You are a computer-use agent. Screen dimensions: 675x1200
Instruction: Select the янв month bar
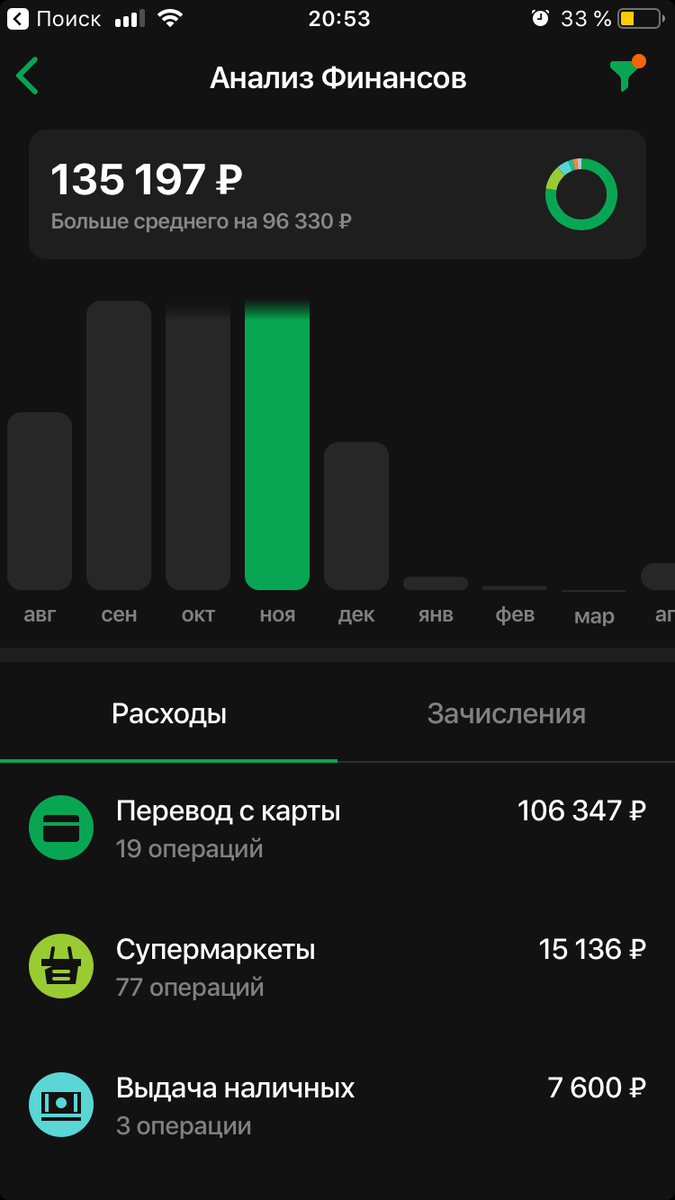[x=435, y=583]
